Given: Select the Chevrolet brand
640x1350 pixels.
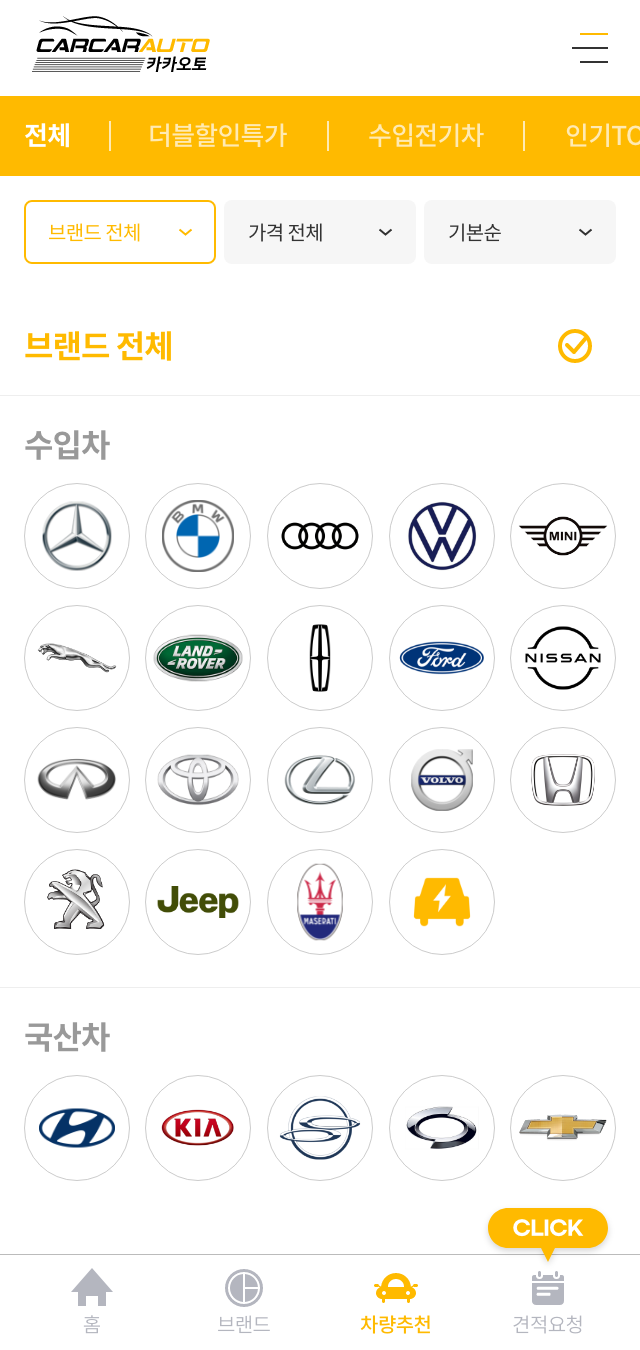Looking at the screenshot, I should (563, 1128).
